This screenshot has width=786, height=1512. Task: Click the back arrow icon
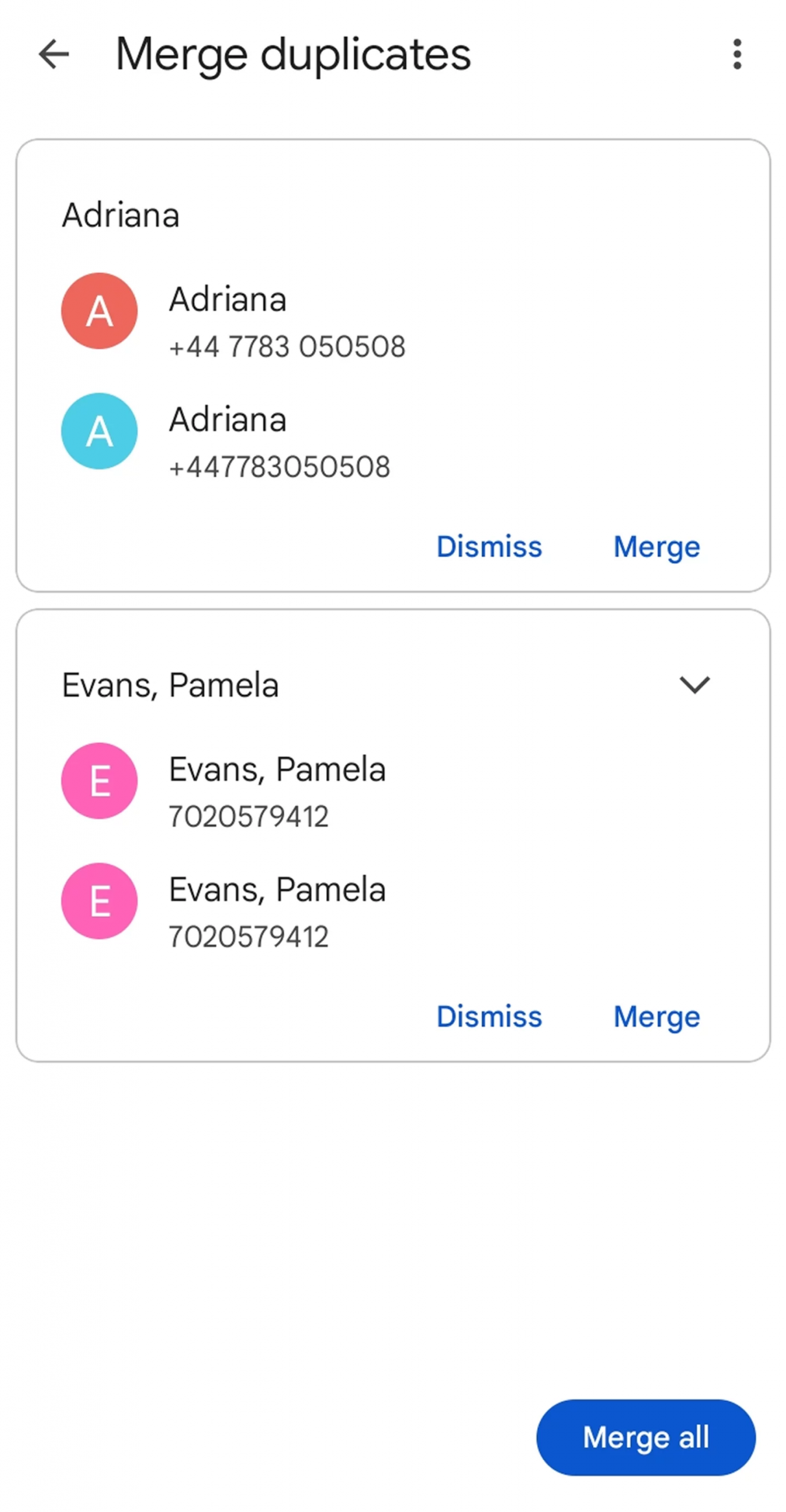coord(54,55)
